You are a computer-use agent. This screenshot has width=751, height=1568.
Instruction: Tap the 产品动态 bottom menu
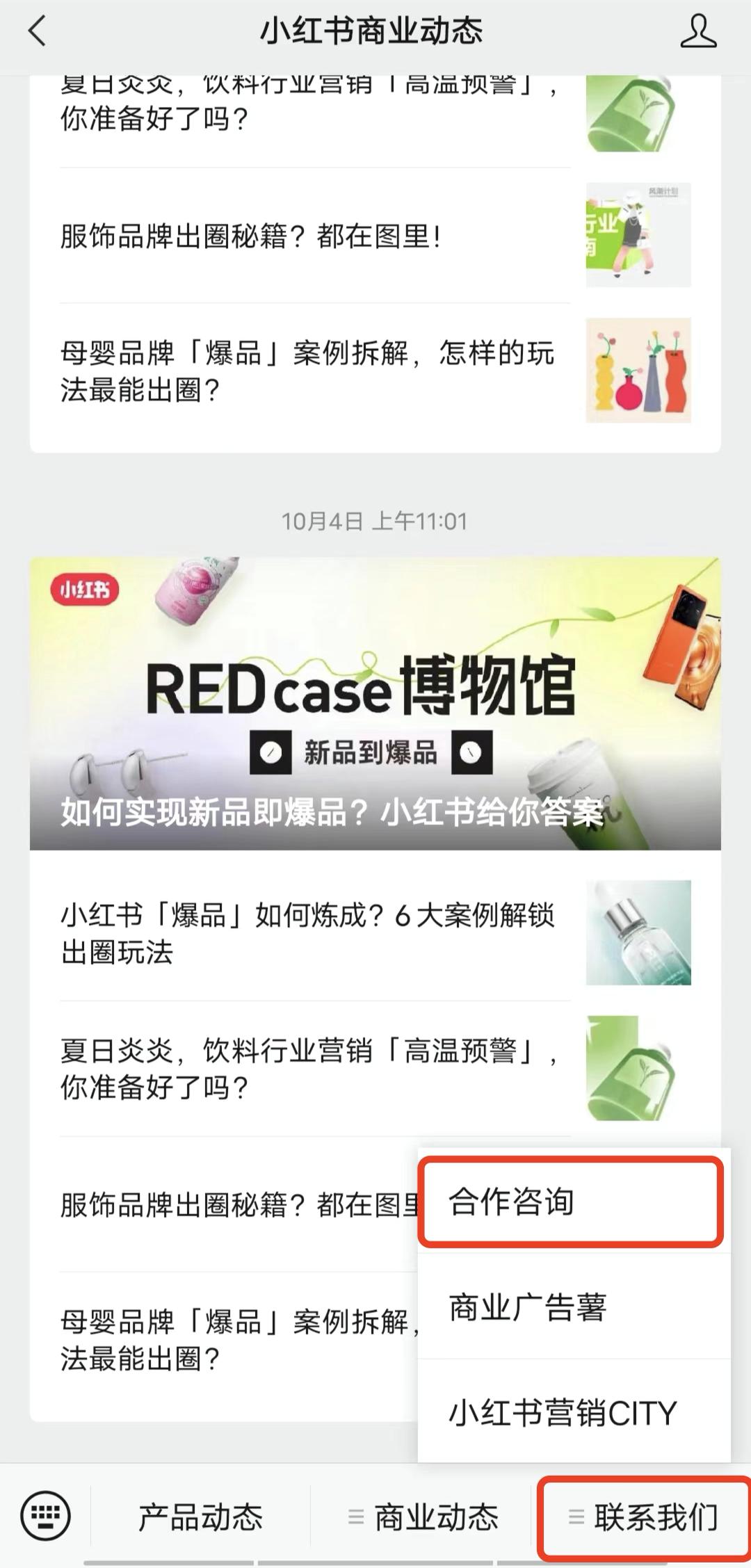pyautogui.click(x=200, y=1517)
